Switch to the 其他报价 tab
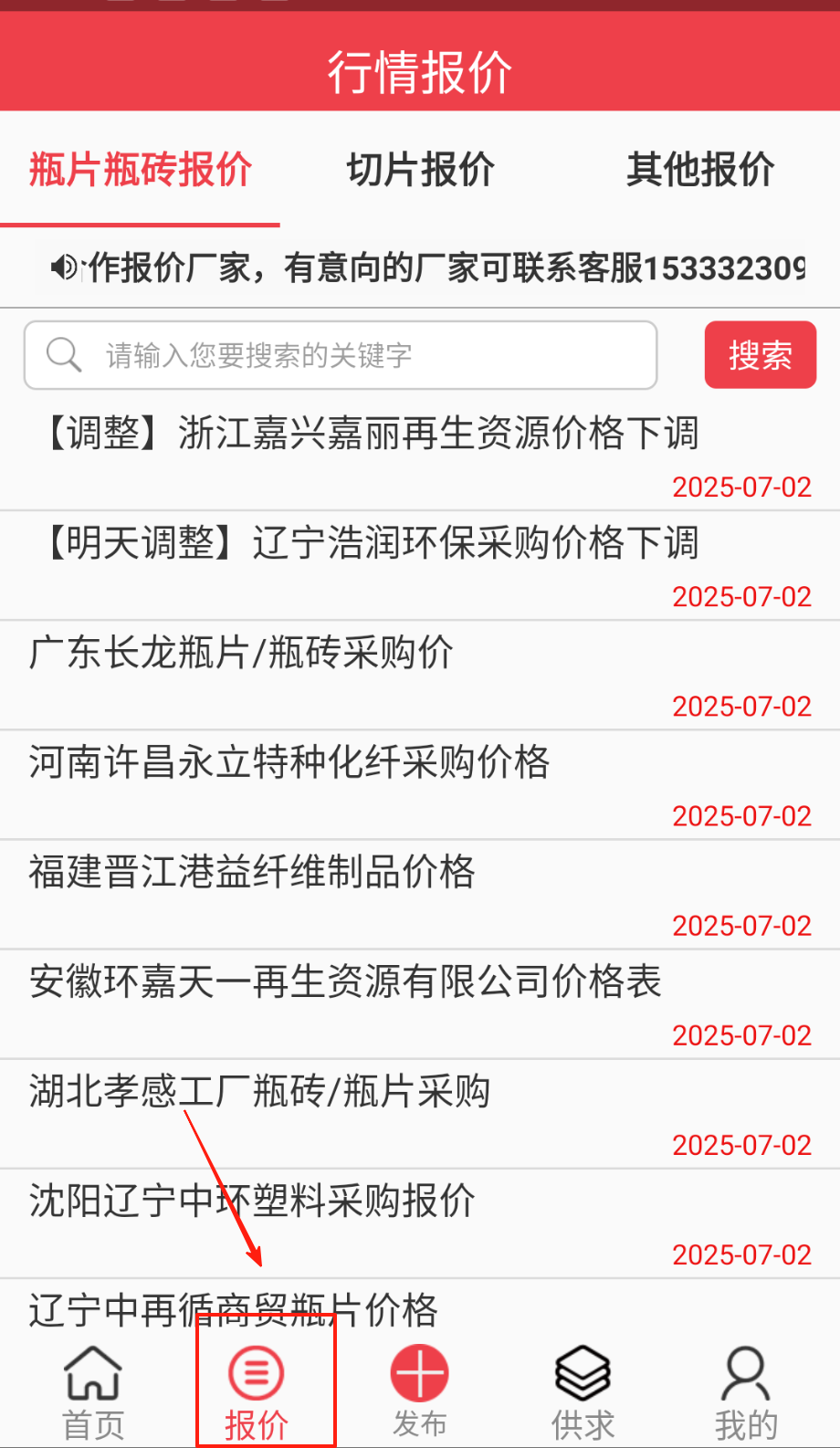 tap(699, 170)
